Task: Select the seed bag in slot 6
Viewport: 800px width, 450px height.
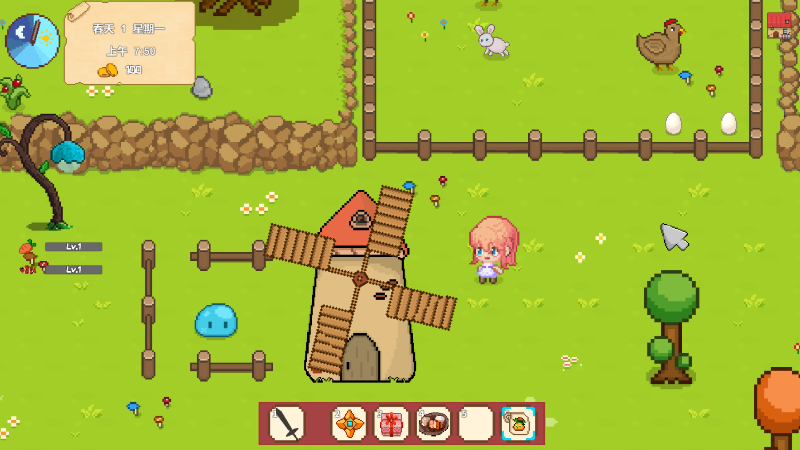Action: coord(518,423)
